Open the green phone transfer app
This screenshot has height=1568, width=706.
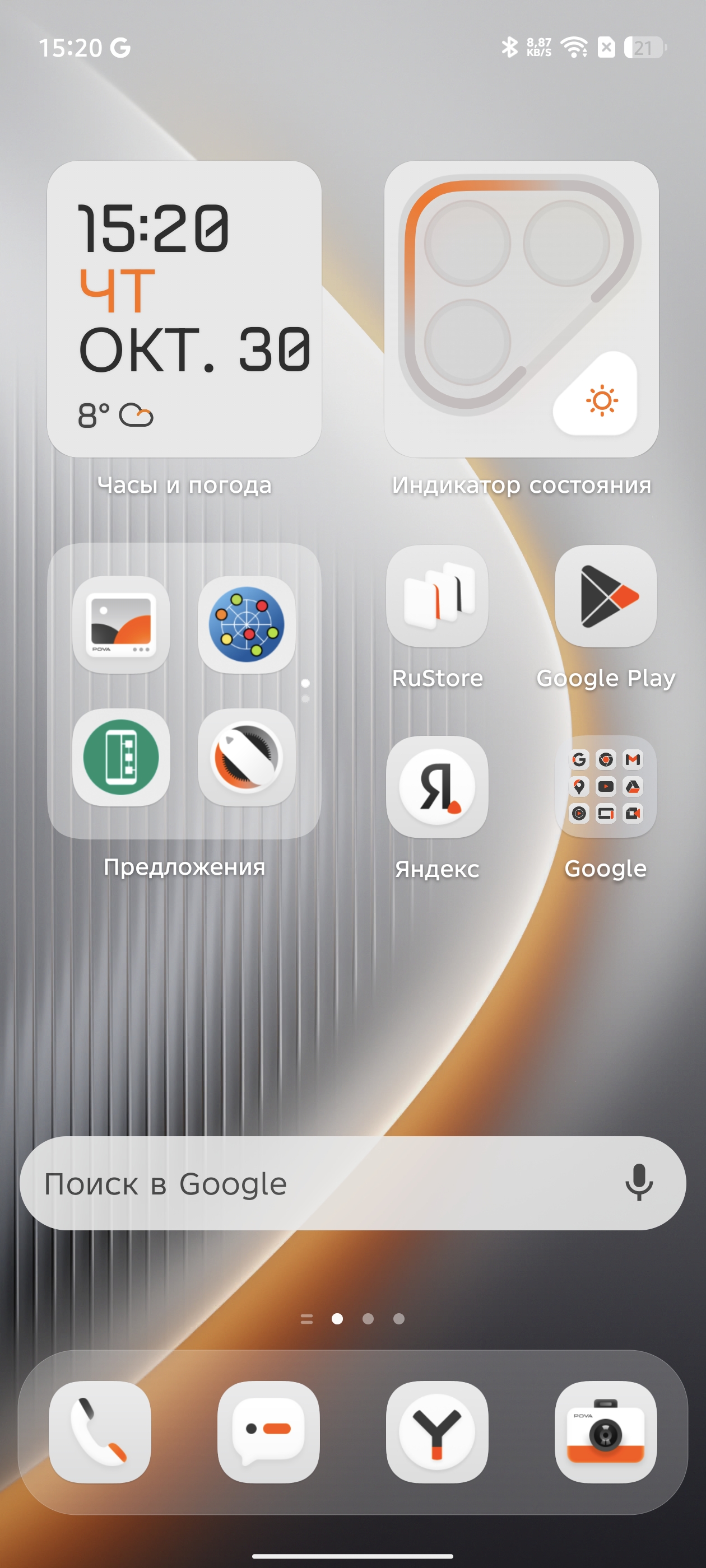click(x=121, y=757)
